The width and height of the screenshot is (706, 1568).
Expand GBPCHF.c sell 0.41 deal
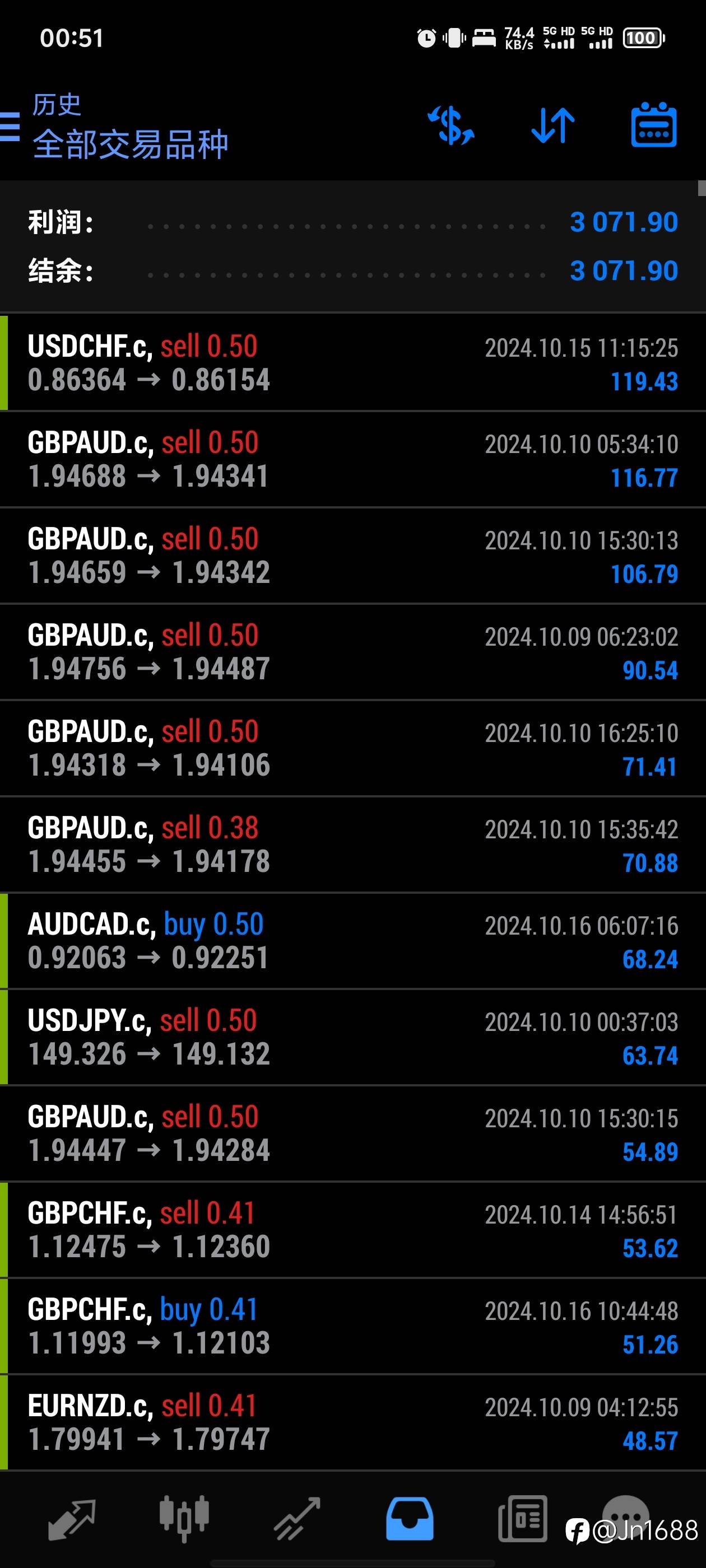[x=352, y=1230]
